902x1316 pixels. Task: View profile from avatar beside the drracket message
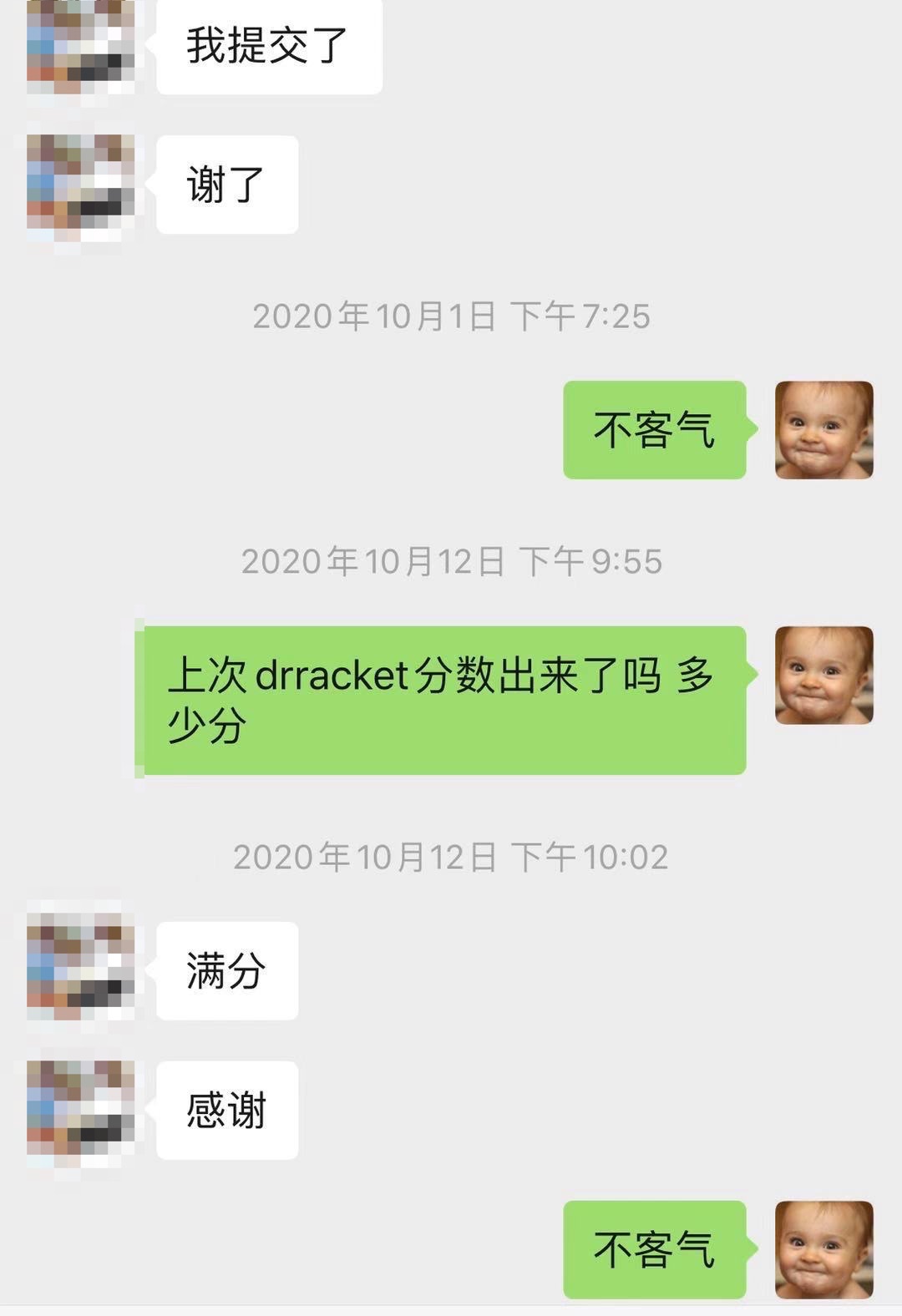[x=823, y=675]
